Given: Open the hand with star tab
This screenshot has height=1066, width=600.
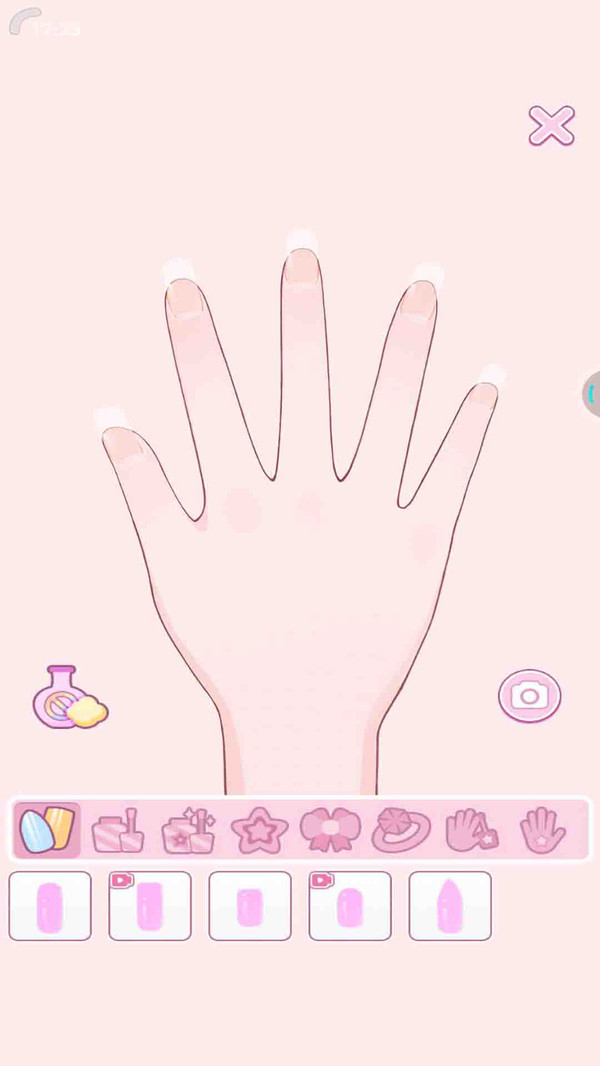Looking at the screenshot, I should point(543,830).
